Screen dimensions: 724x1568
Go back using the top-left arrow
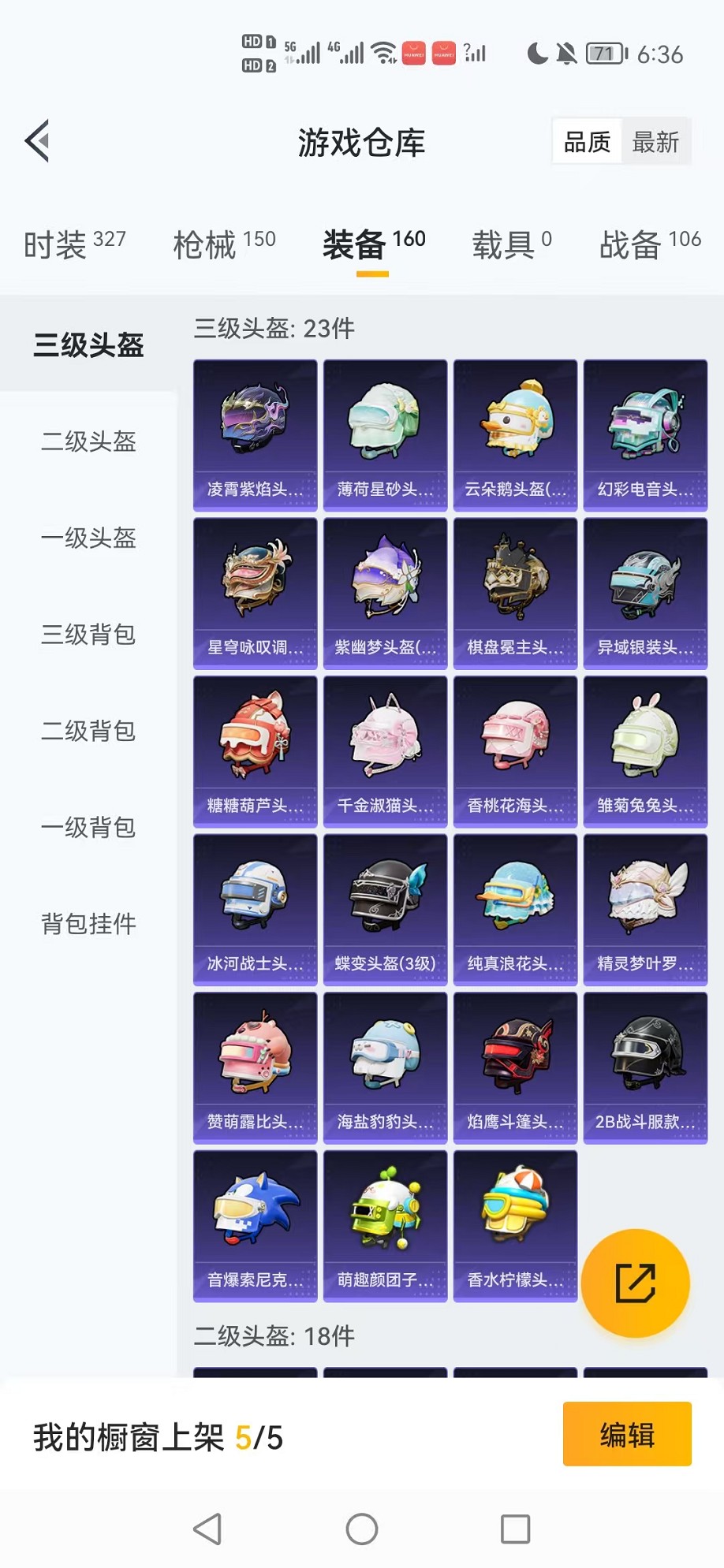(37, 141)
